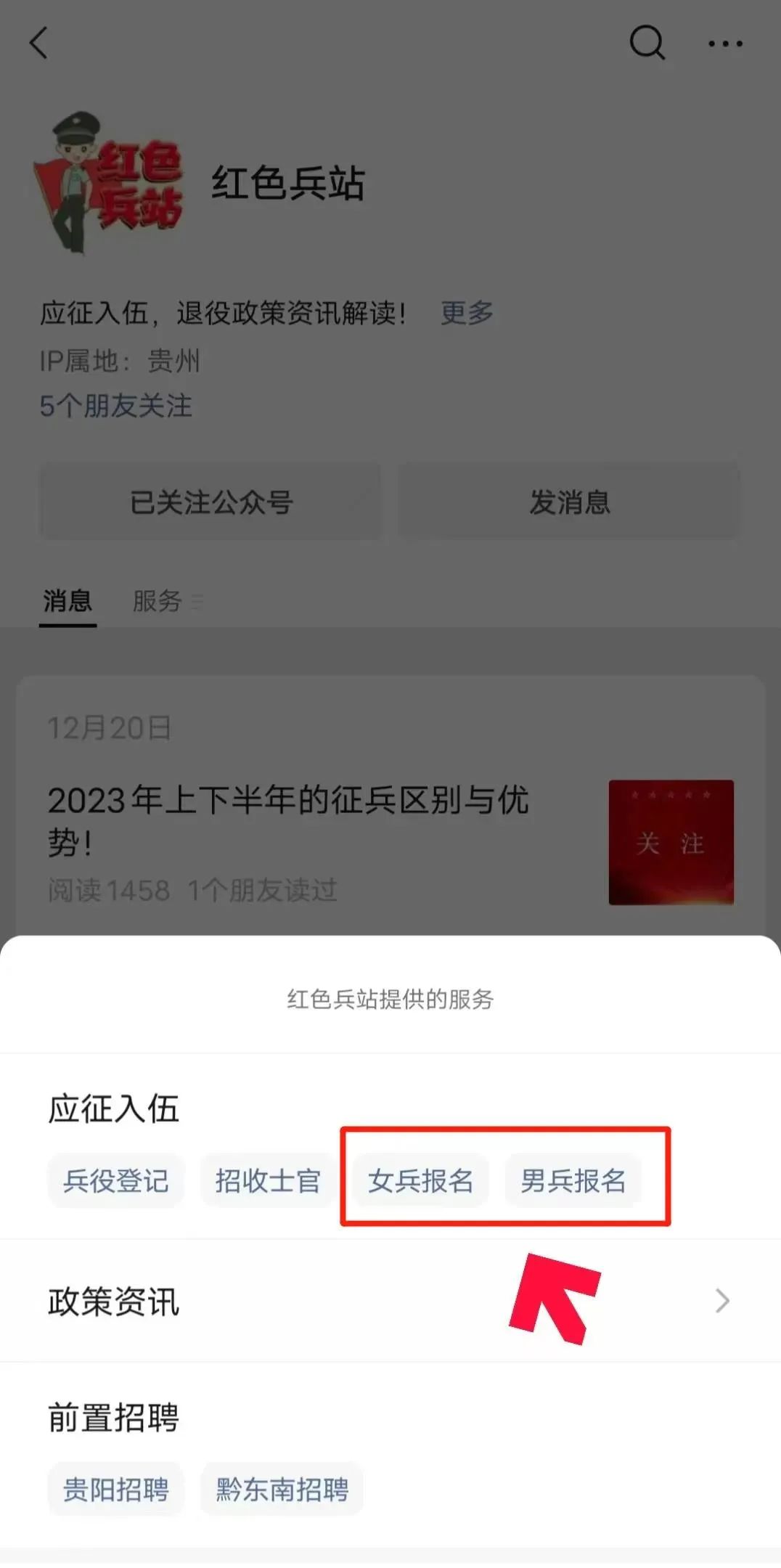781x1568 pixels.
Task: Send a message via 发消息
Action: (x=569, y=502)
